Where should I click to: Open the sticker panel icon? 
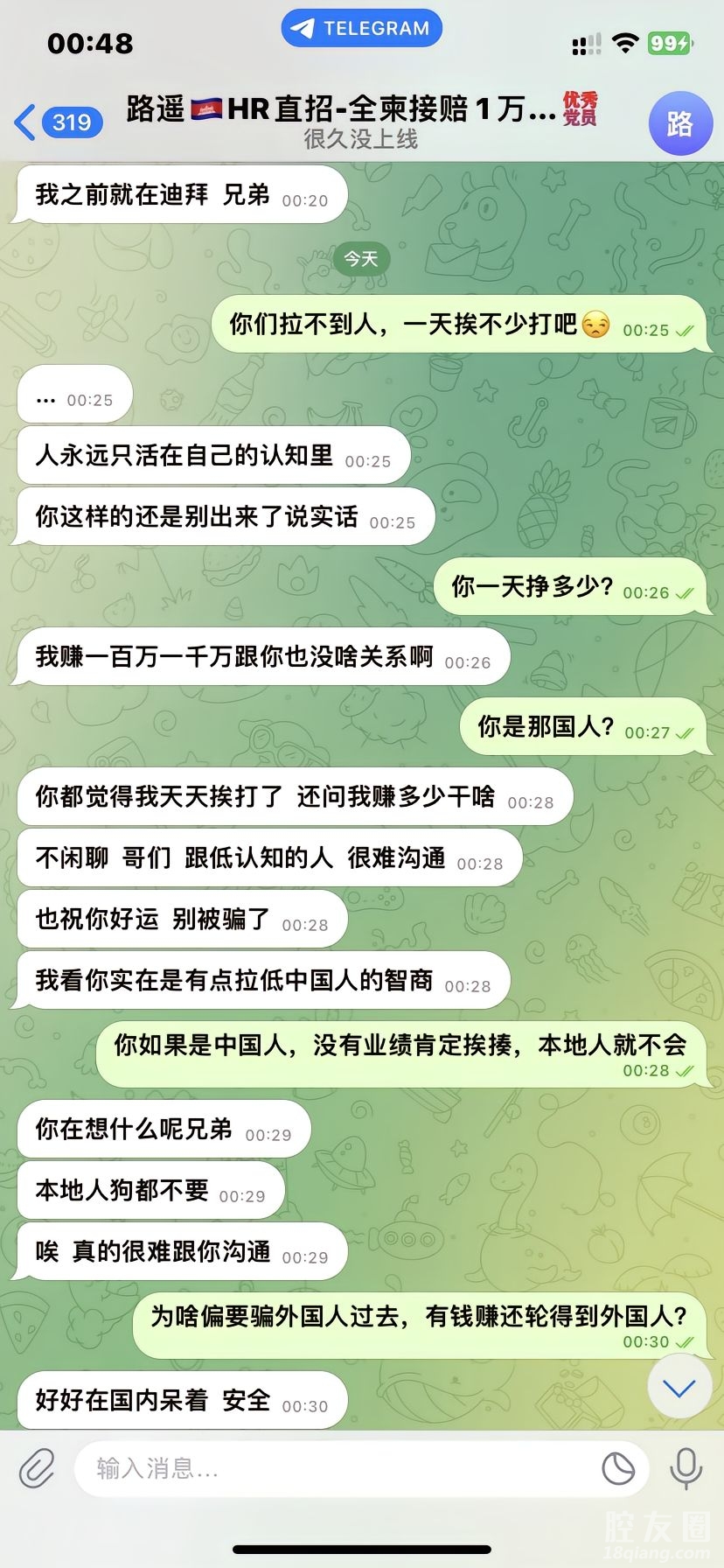click(618, 1467)
